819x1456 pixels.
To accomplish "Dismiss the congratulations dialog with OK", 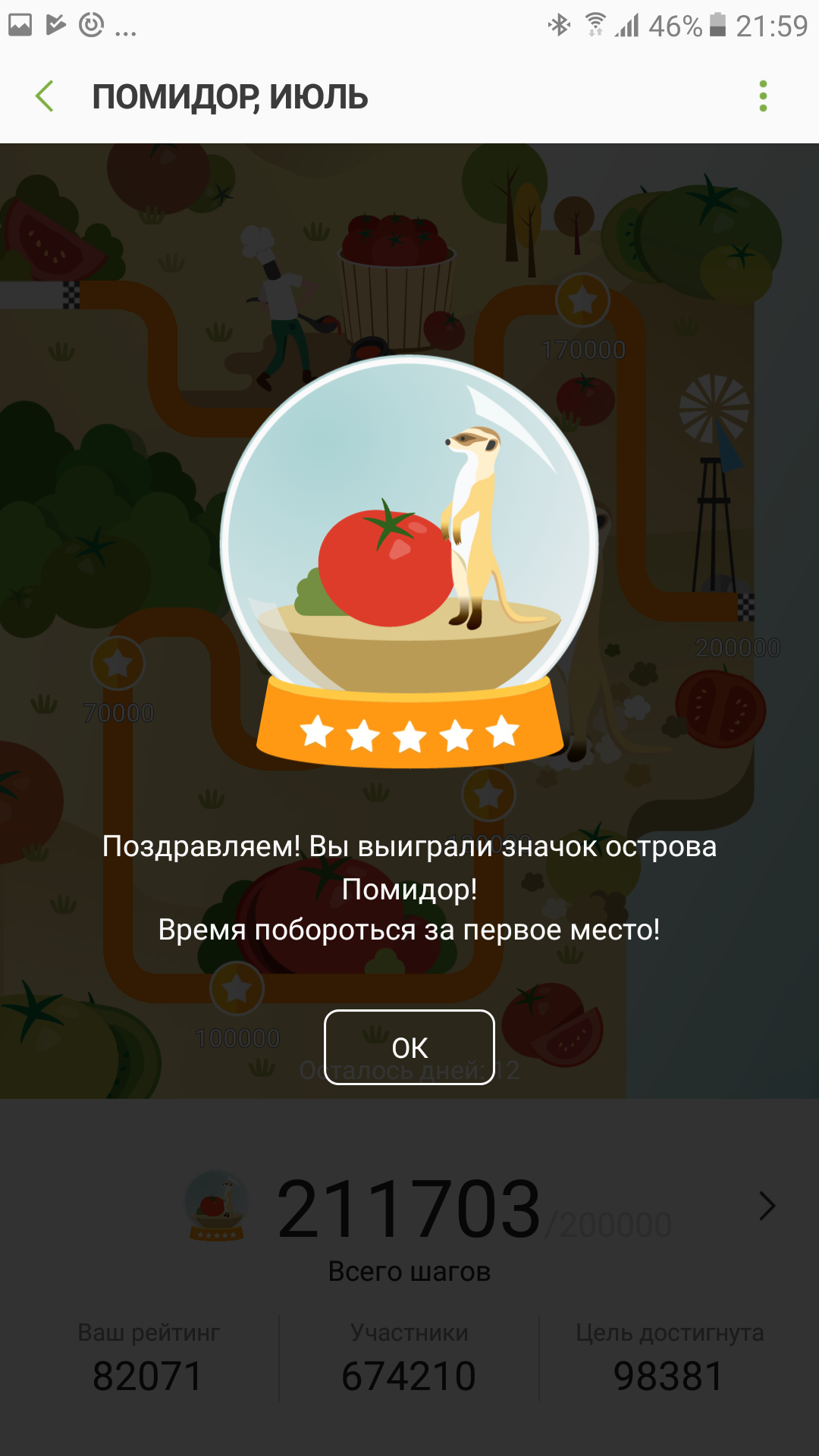I will coord(409,1047).
